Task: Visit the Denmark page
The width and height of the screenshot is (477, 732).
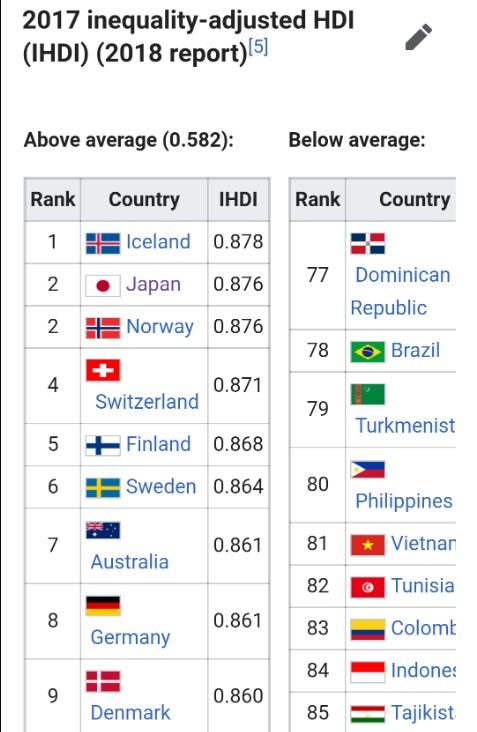Action: point(131,712)
